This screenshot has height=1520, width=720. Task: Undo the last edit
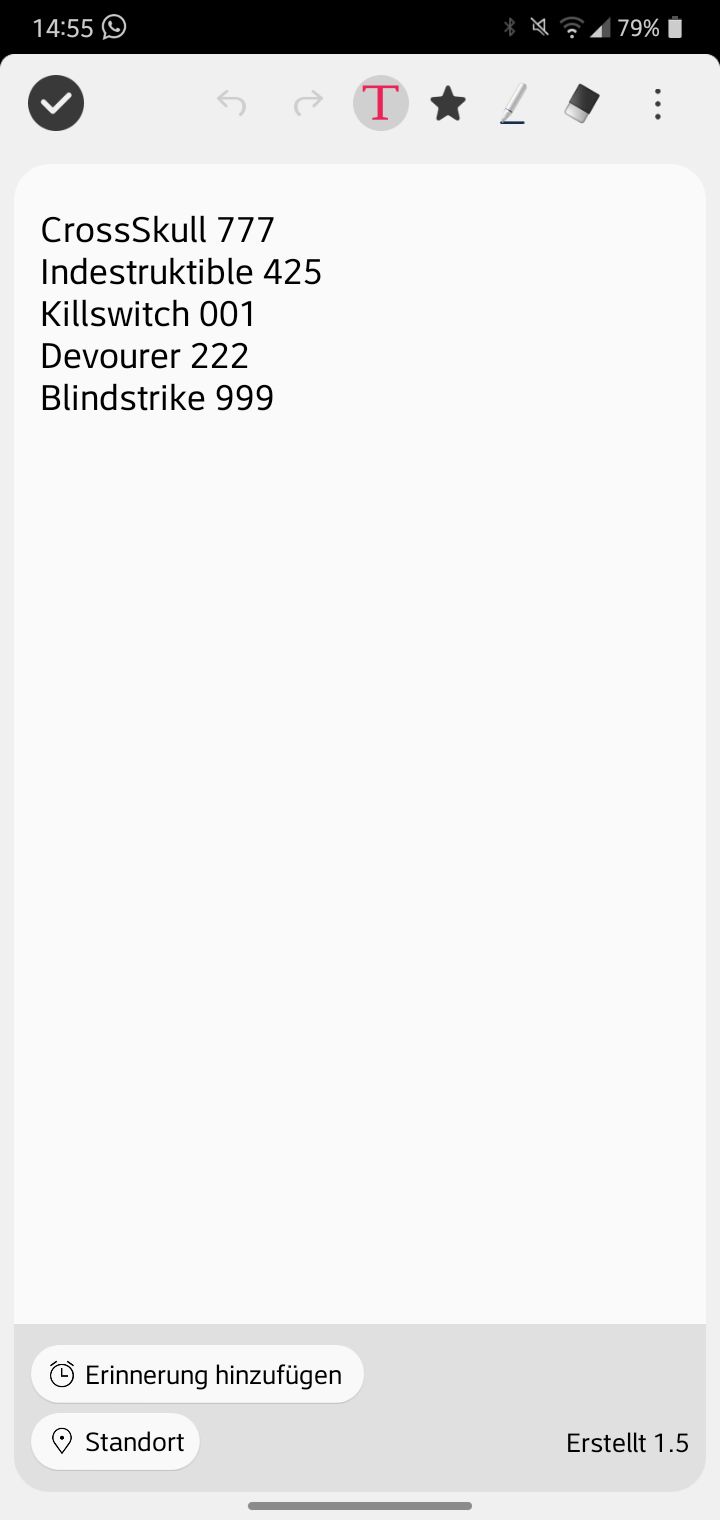point(231,103)
